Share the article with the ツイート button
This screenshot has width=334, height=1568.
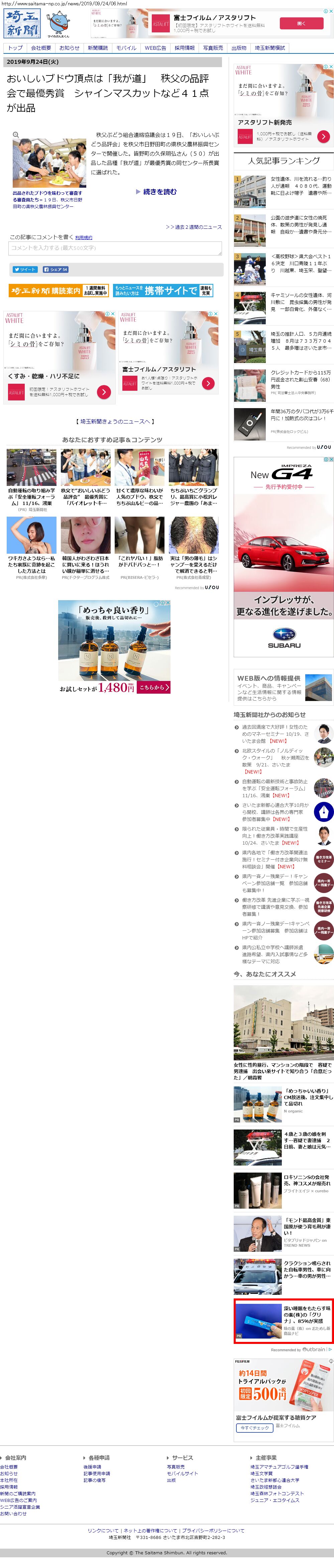[x=25, y=269]
